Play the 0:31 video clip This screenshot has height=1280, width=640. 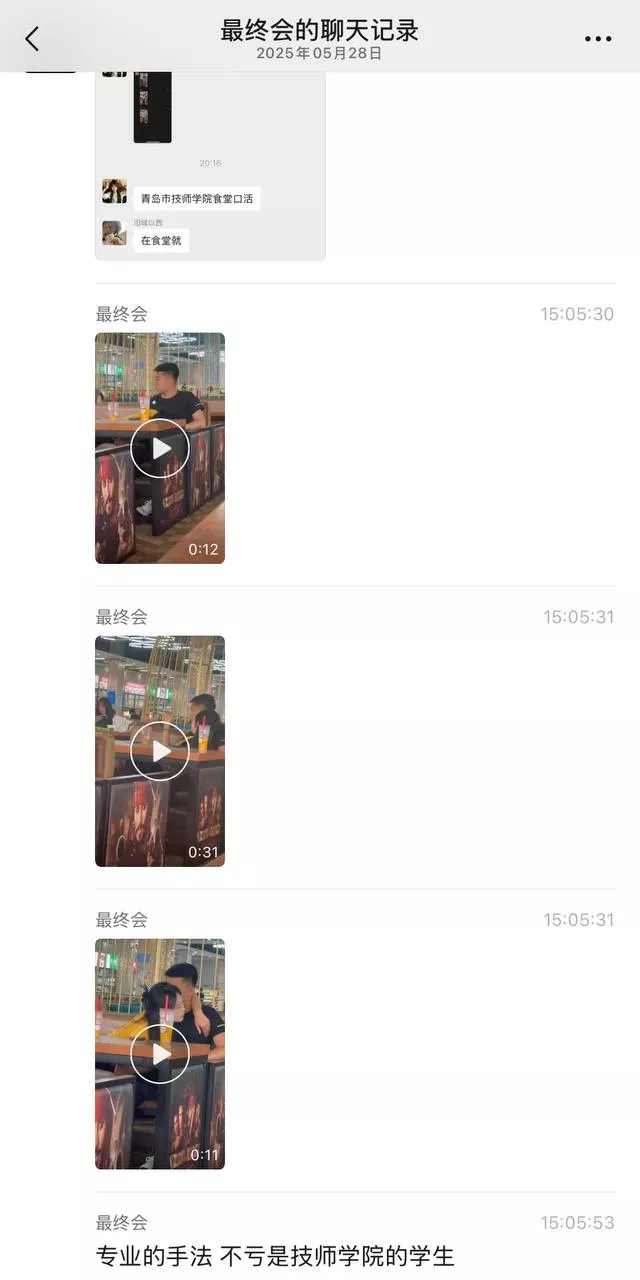pyautogui.click(x=160, y=751)
